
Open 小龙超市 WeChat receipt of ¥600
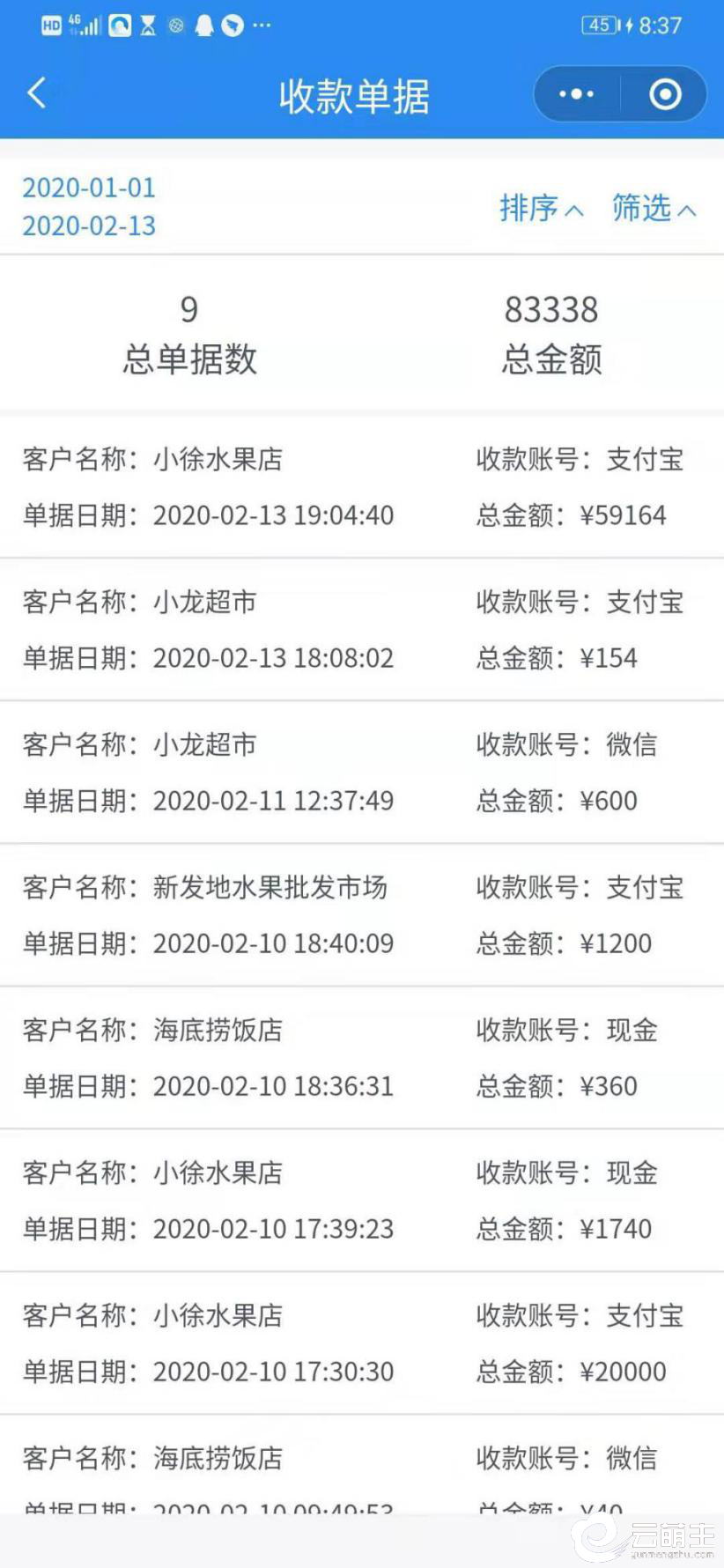(x=362, y=773)
